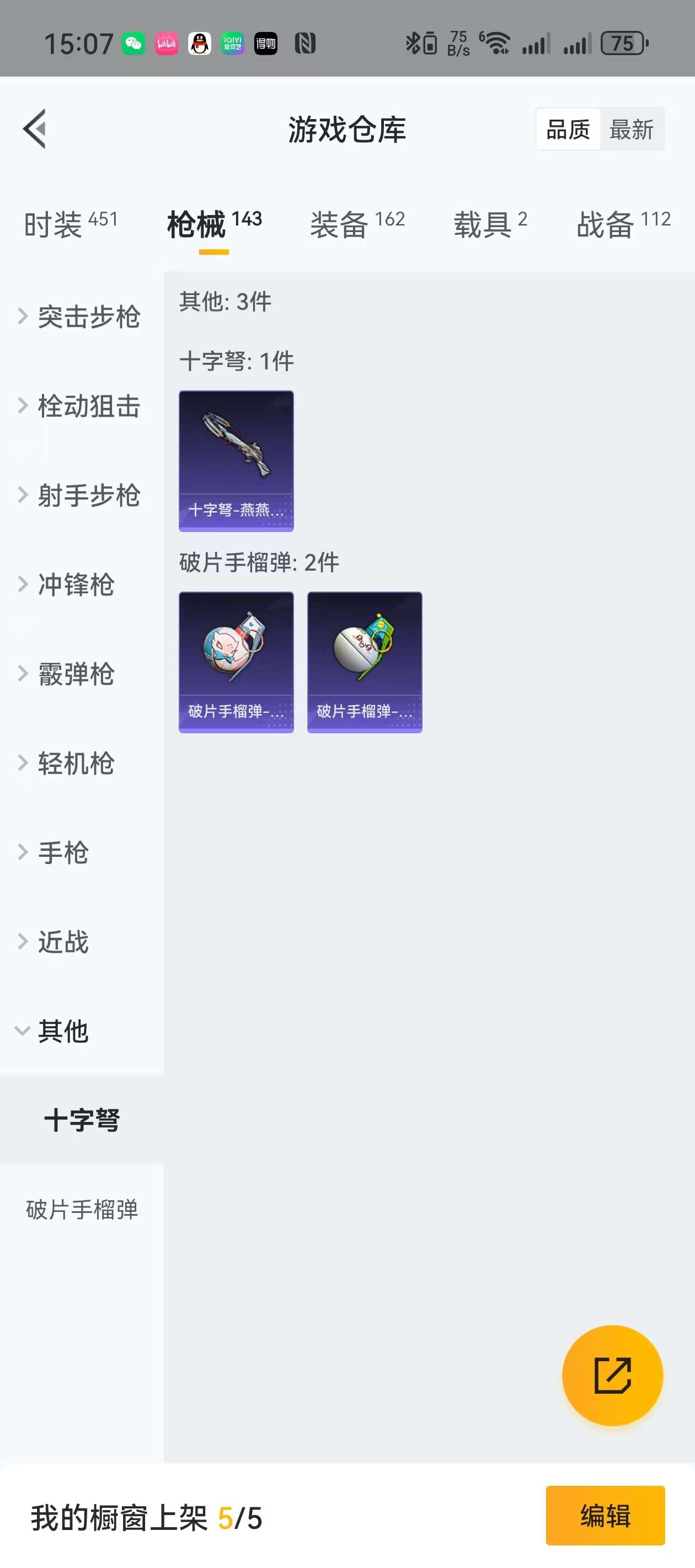Tap the orange share floating button
This screenshot has width=695, height=1568.
pos(612,1375)
